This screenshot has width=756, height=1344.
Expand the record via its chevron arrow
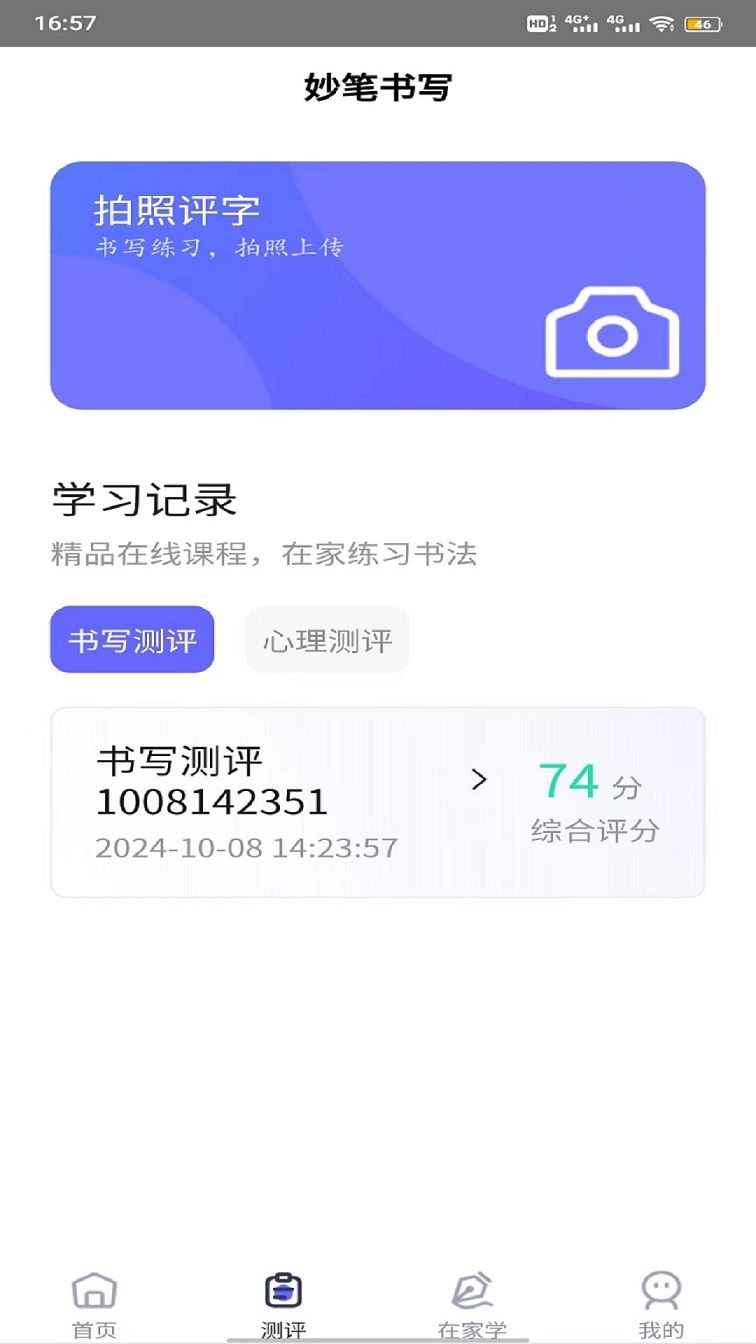pyautogui.click(x=480, y=780)
